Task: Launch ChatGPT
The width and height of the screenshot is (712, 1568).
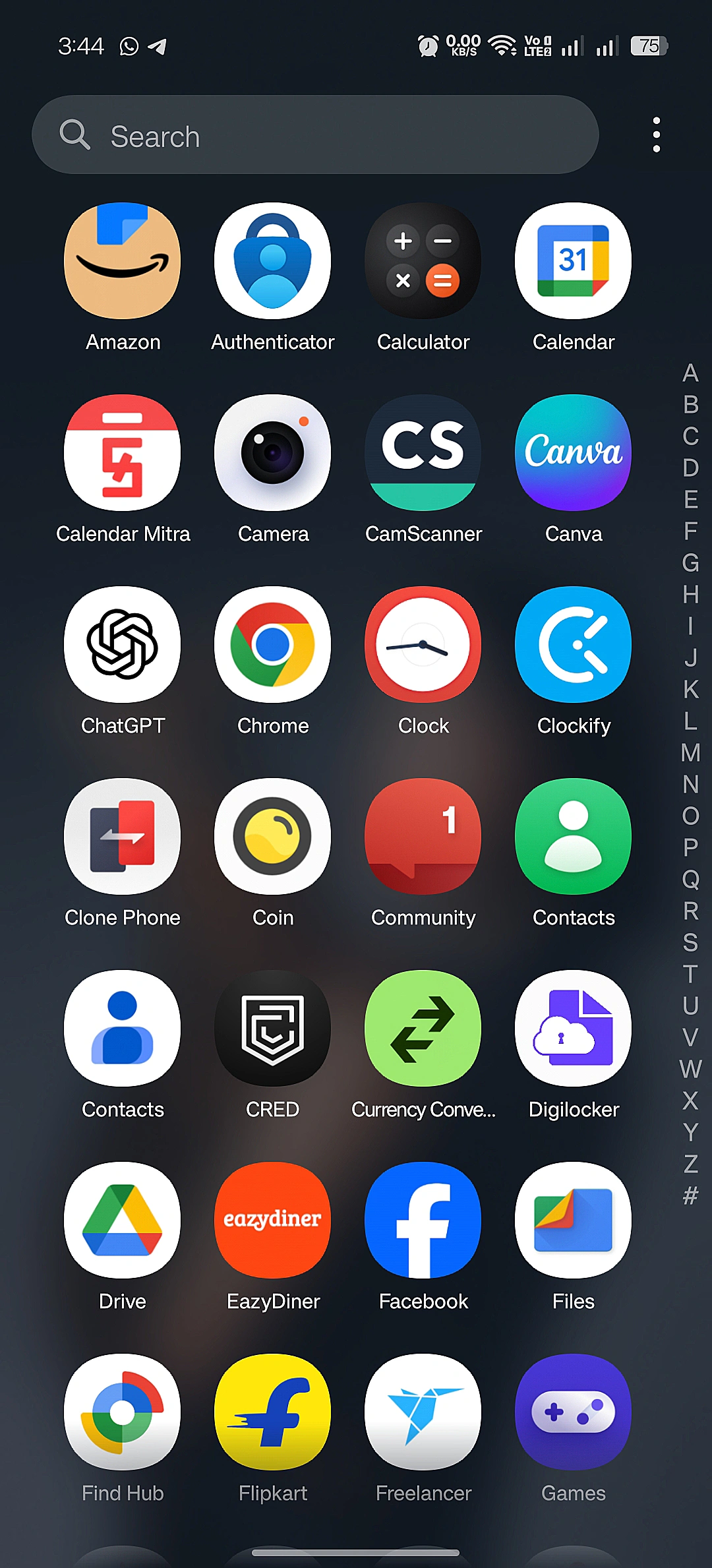Action: tap(123, 645)
